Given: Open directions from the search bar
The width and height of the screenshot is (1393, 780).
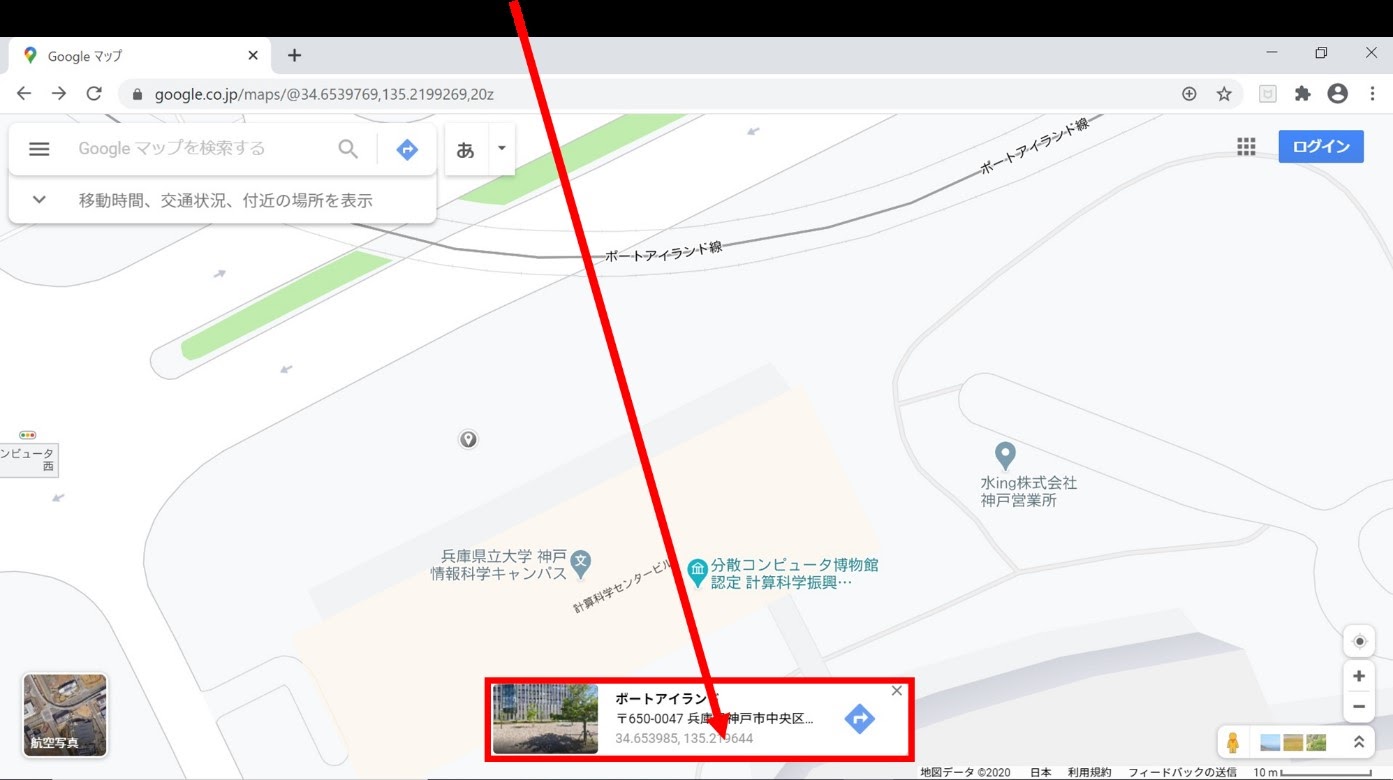Looking at the screenshot, I should (407, 149).
